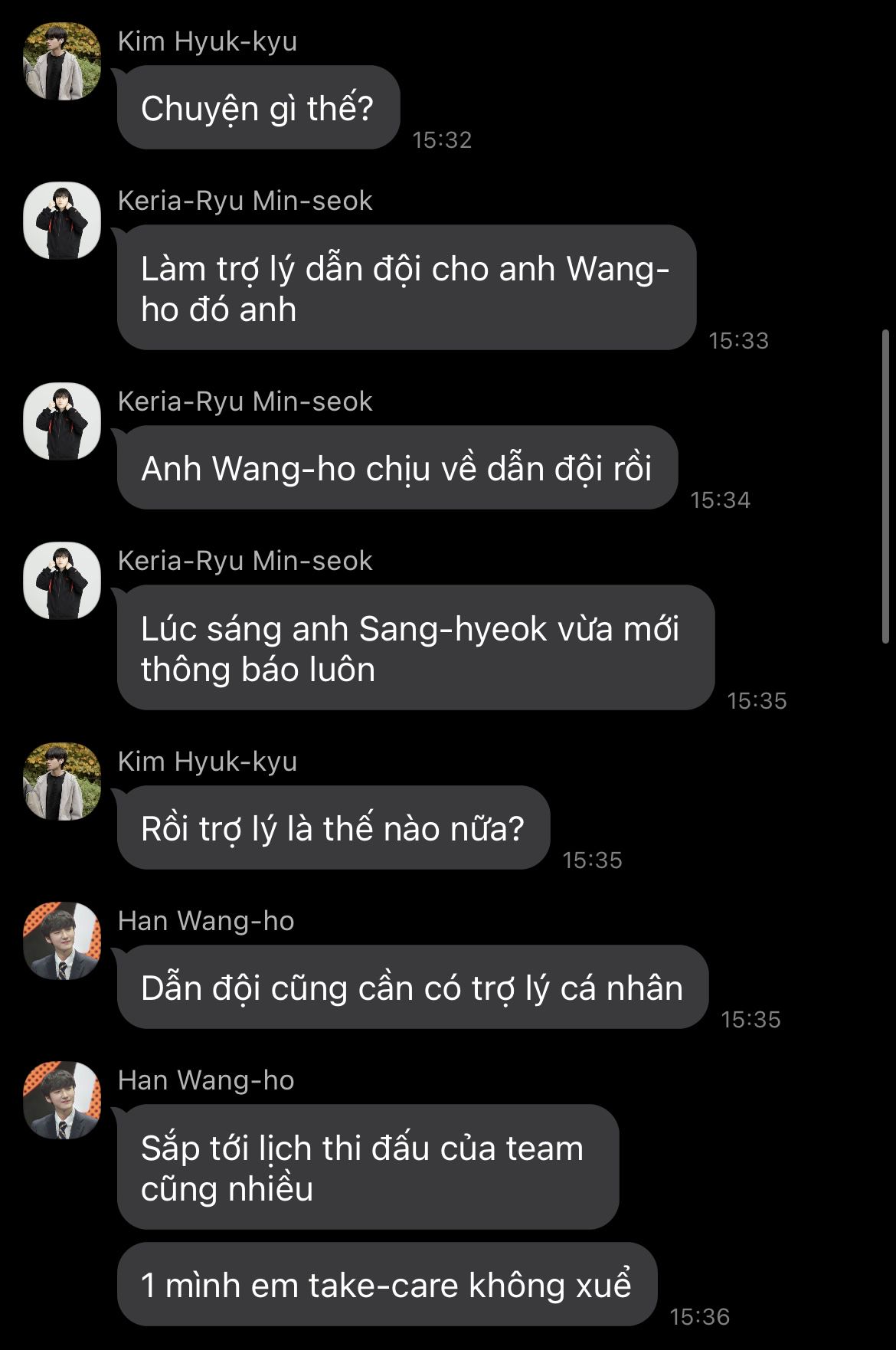View Keria's profile picture beside "Anh Wang-ho chịu về"

pyautogui.click(x=62, y=421)
